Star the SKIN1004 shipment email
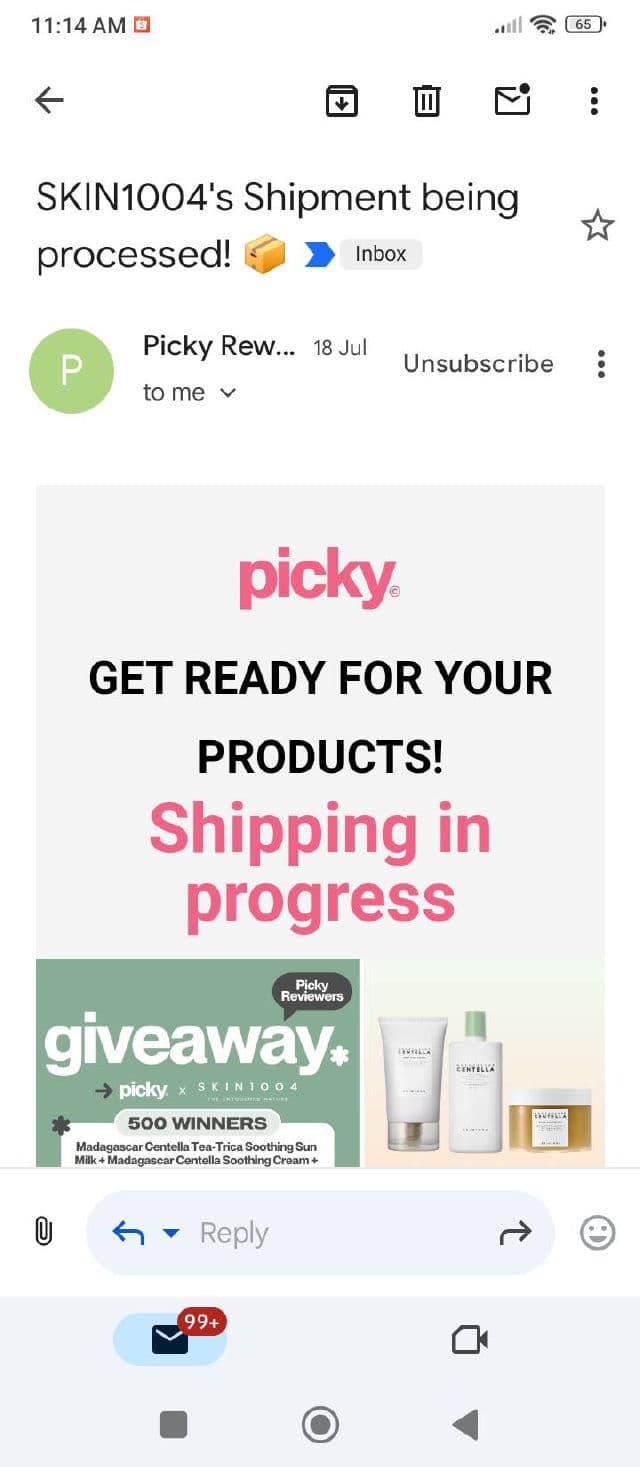Viewport: 640px width, 1467px height. [x=597, y=226]
